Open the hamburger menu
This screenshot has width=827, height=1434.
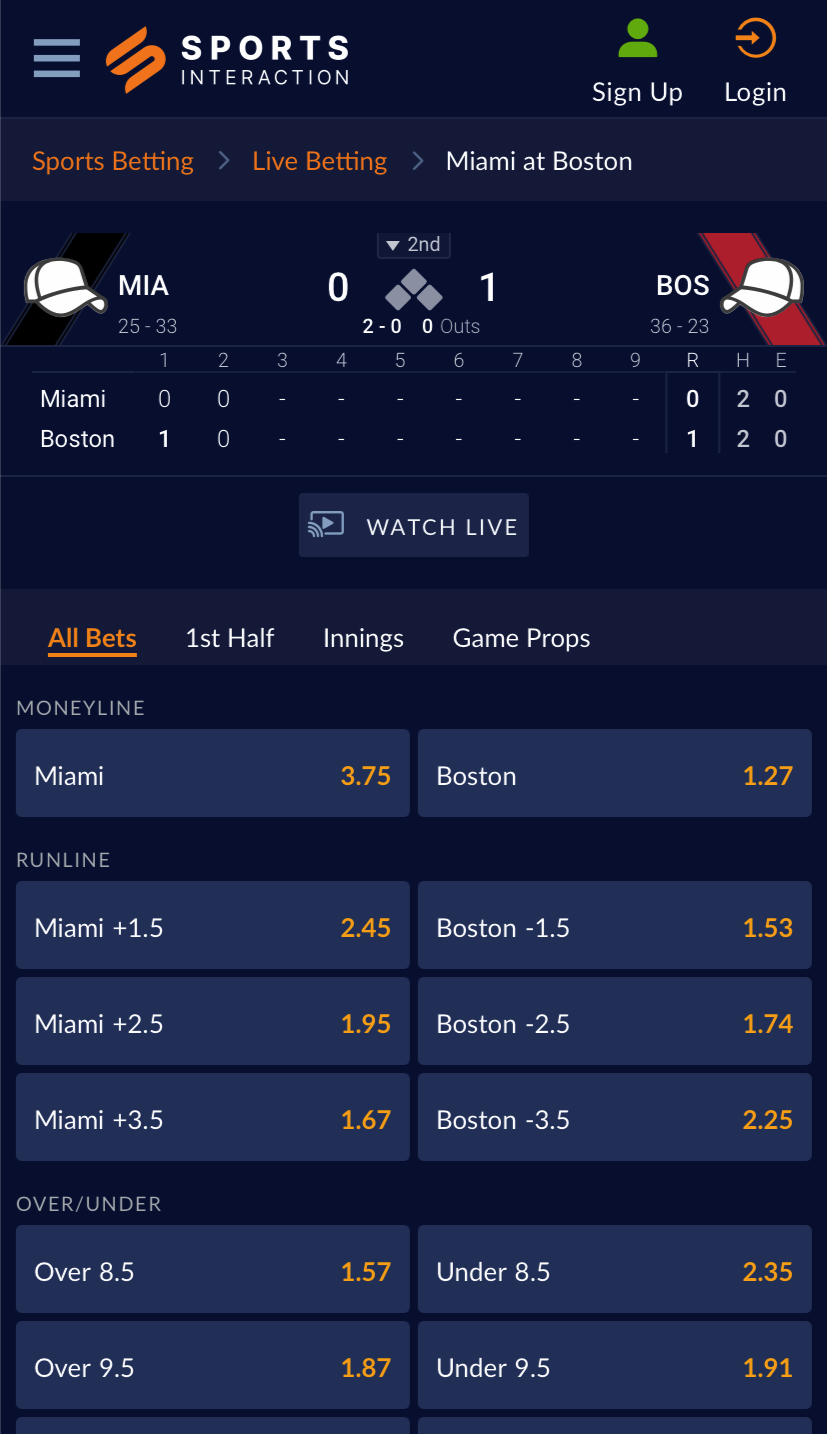point(56,58)
